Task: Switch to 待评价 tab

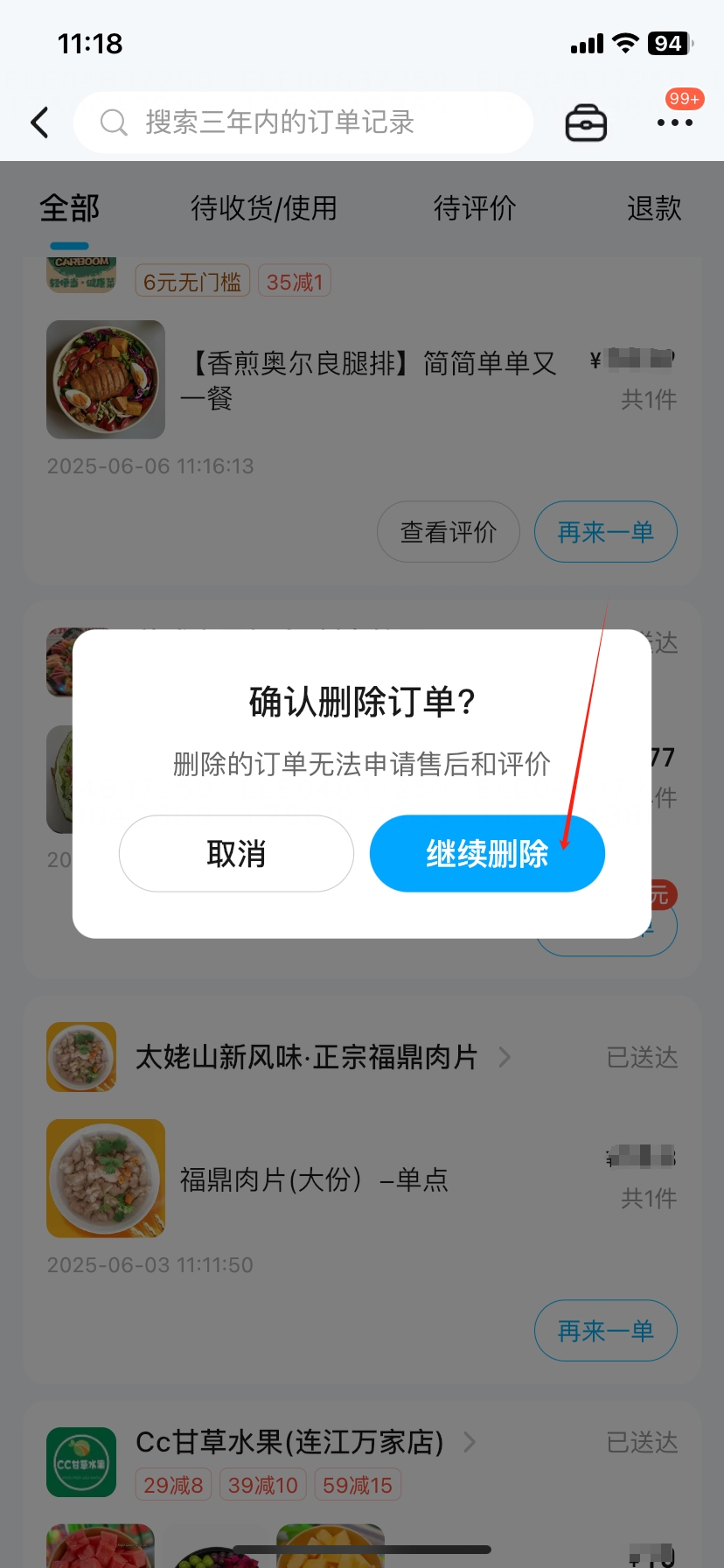Action: pos(475,208)
